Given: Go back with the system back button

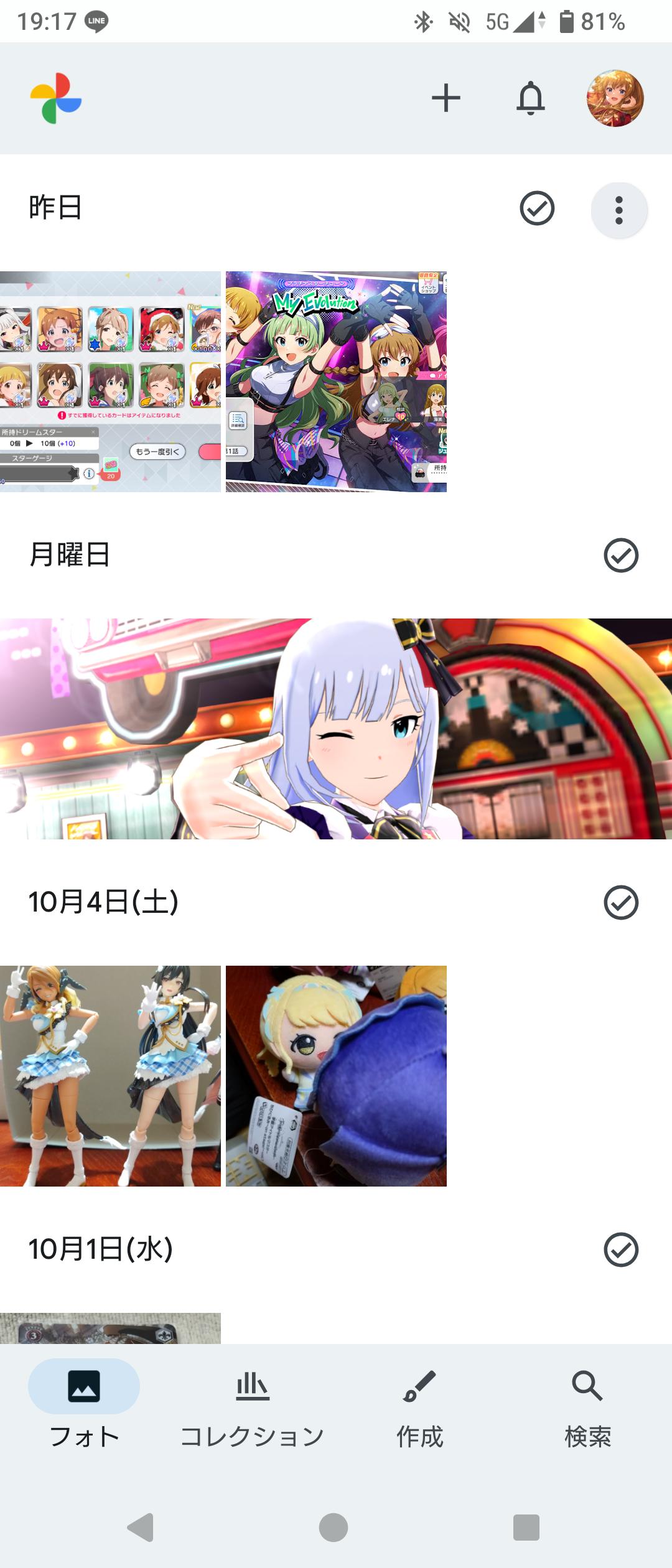Looking at the screenshot, I should [141, 1528].
